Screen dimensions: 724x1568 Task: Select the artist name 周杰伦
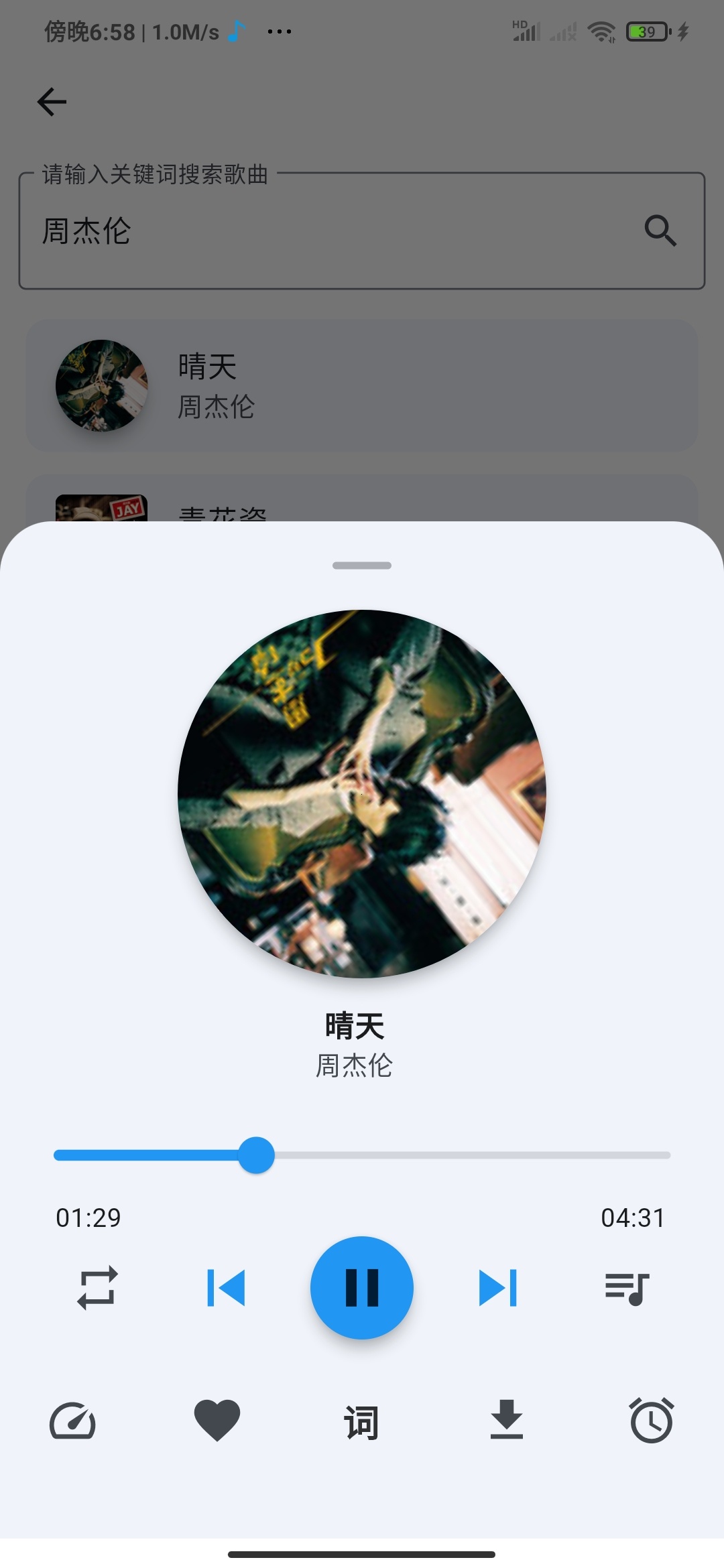[354, 1065]
